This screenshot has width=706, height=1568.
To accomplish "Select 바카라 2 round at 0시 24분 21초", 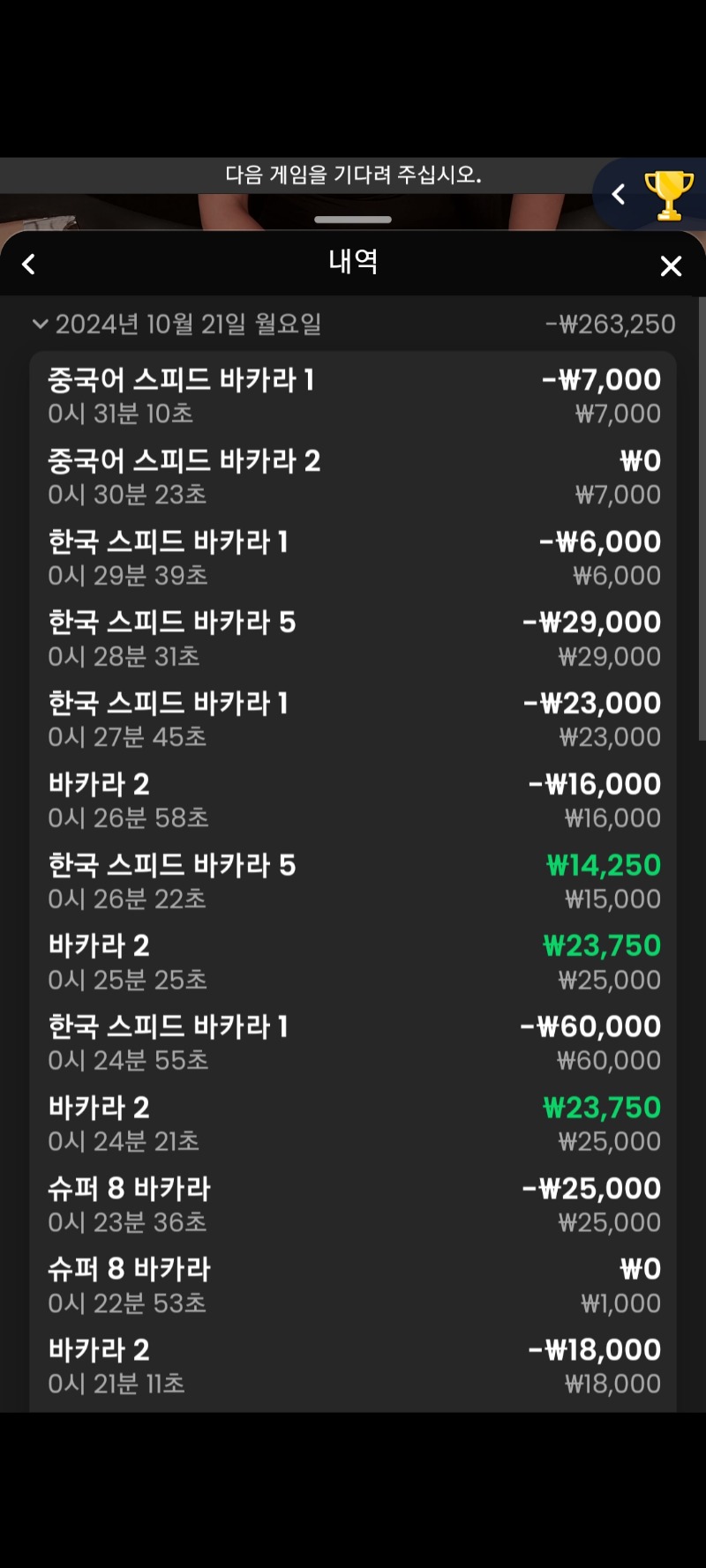I will click(353, 1124).
